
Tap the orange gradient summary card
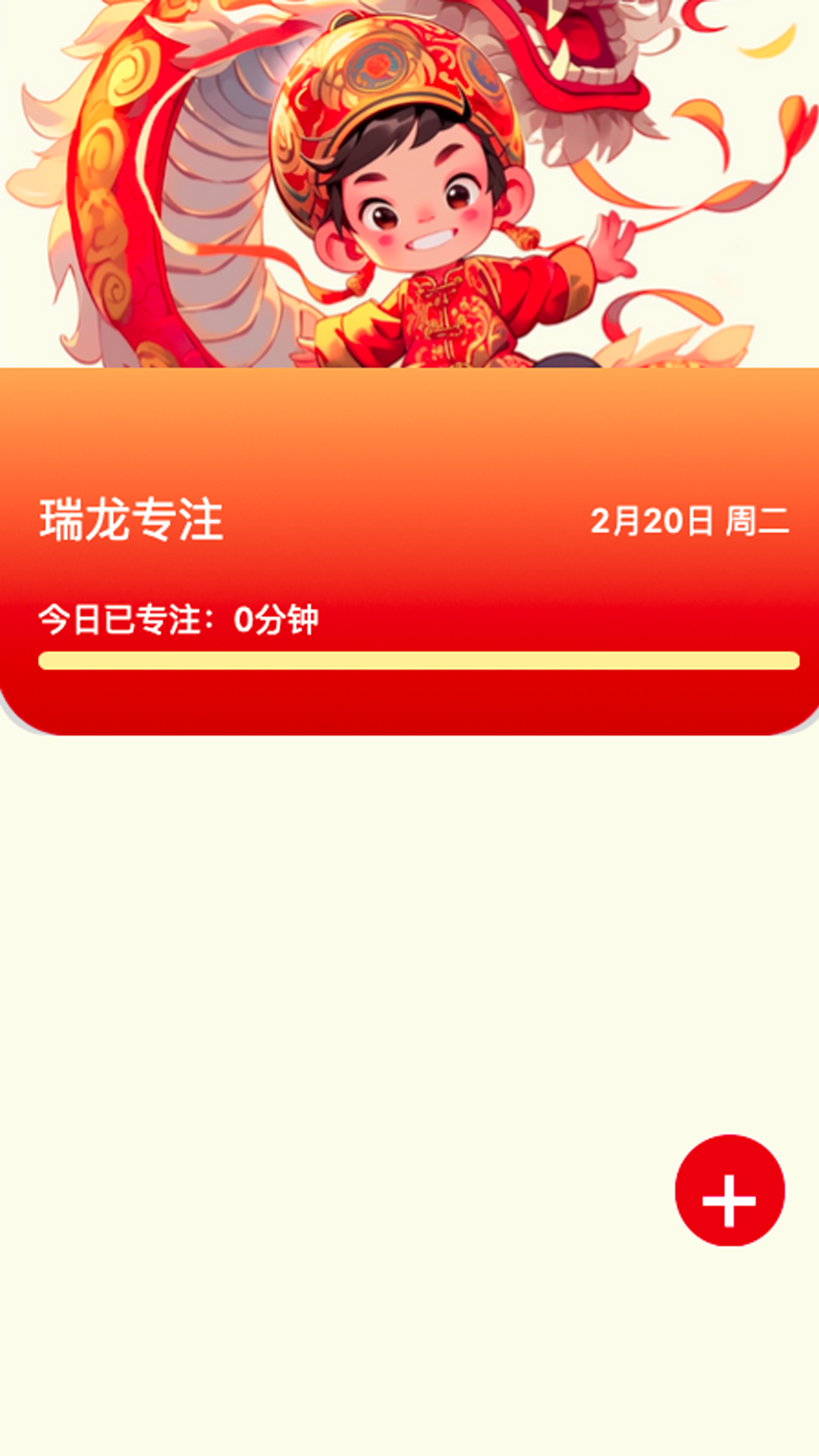click(x=409, y=455)
